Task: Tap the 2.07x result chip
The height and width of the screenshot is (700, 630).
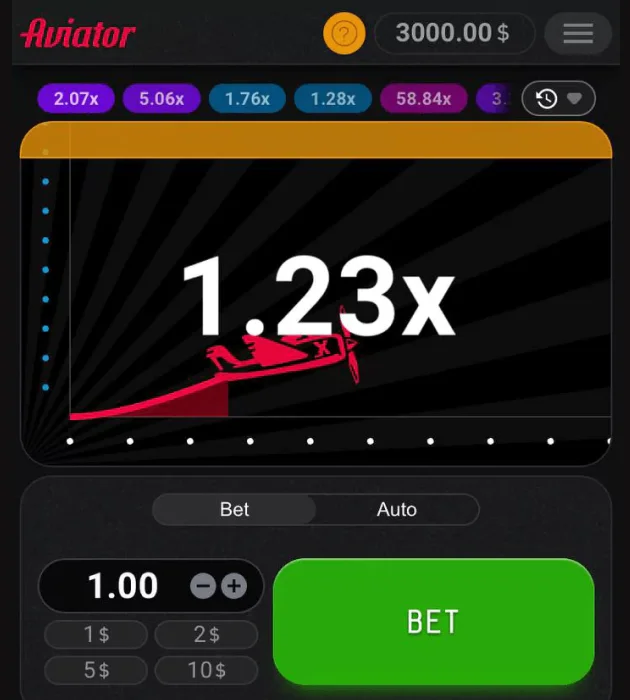Action: (x=76, y=99)
